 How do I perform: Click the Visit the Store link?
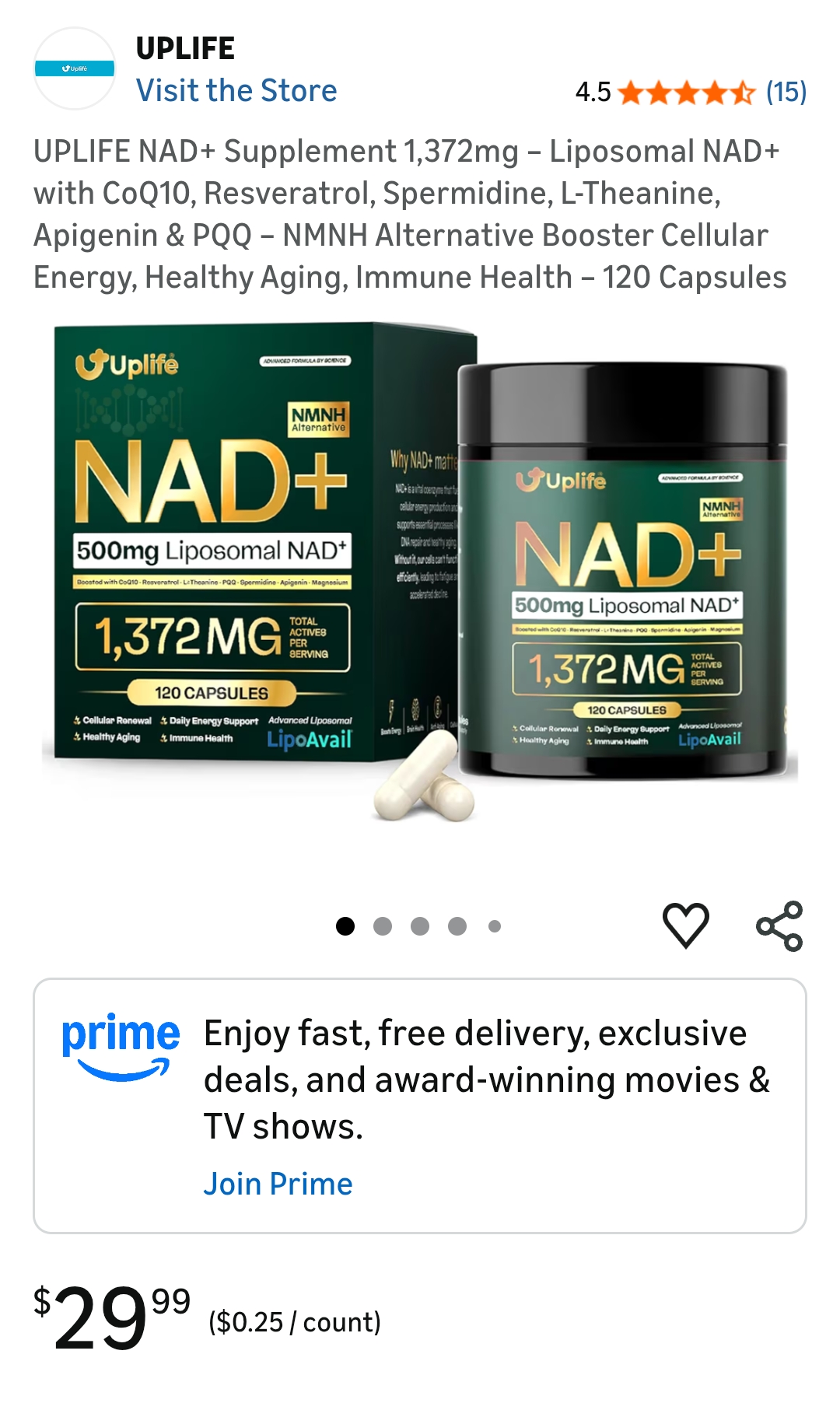click(x=236, y=90)
